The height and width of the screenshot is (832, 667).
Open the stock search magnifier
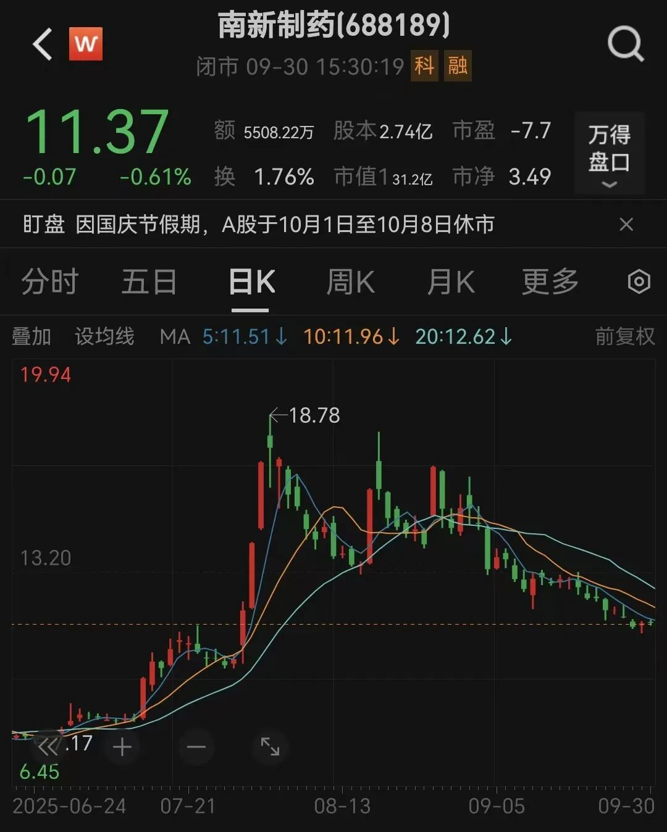626,44
